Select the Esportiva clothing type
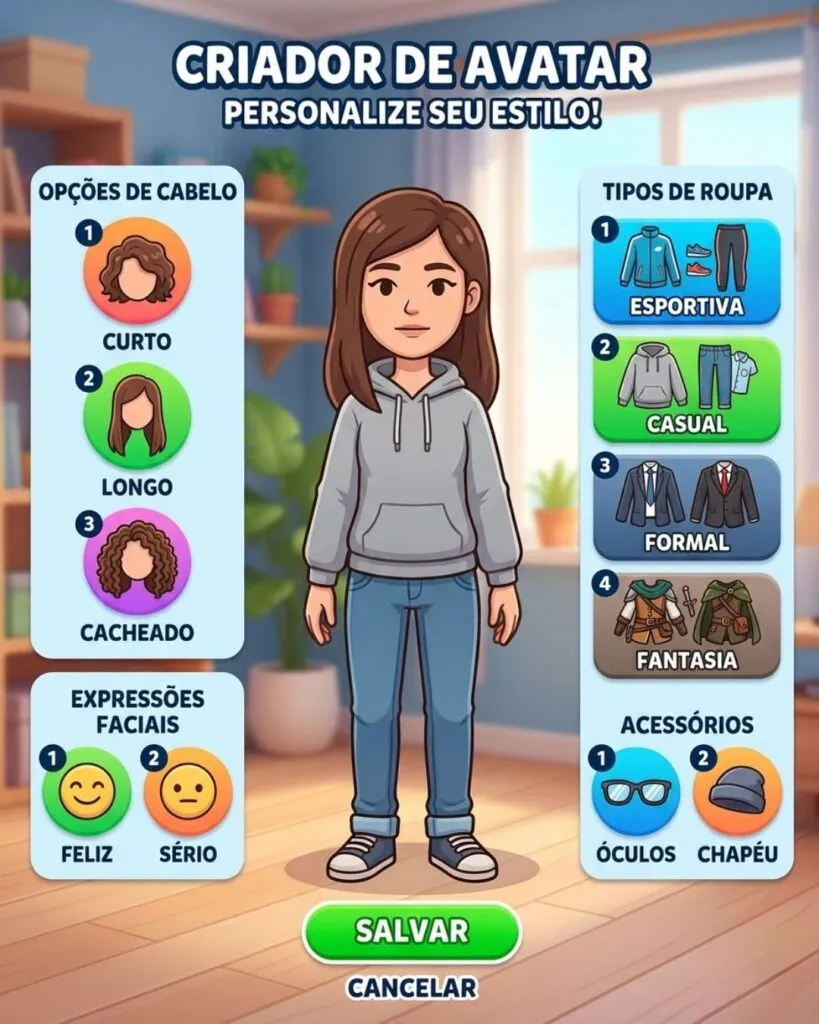819x1024 pixels. 686,270
